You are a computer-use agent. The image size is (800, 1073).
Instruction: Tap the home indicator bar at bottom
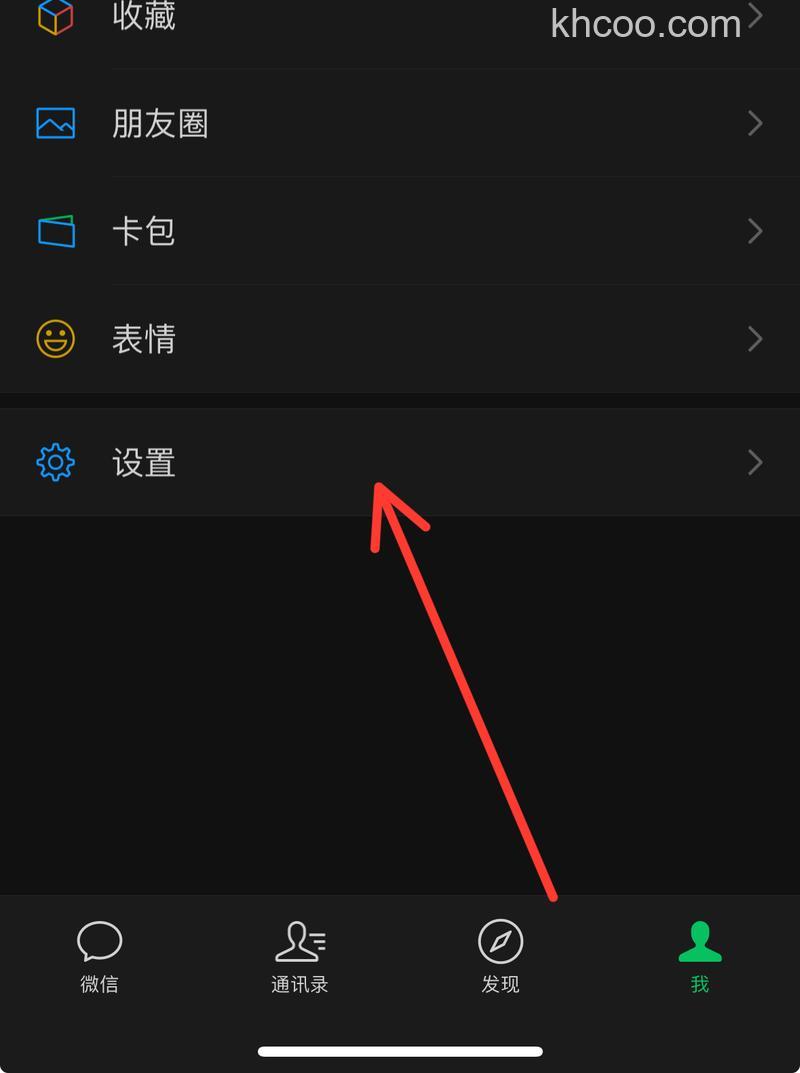(400, 1051)
